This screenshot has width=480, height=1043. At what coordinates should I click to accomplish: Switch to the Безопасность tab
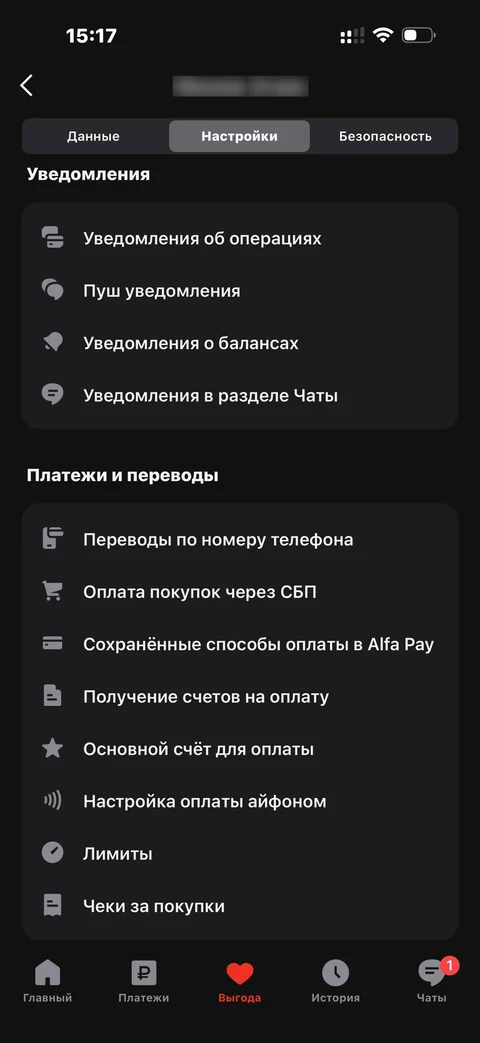pos(385,136)
